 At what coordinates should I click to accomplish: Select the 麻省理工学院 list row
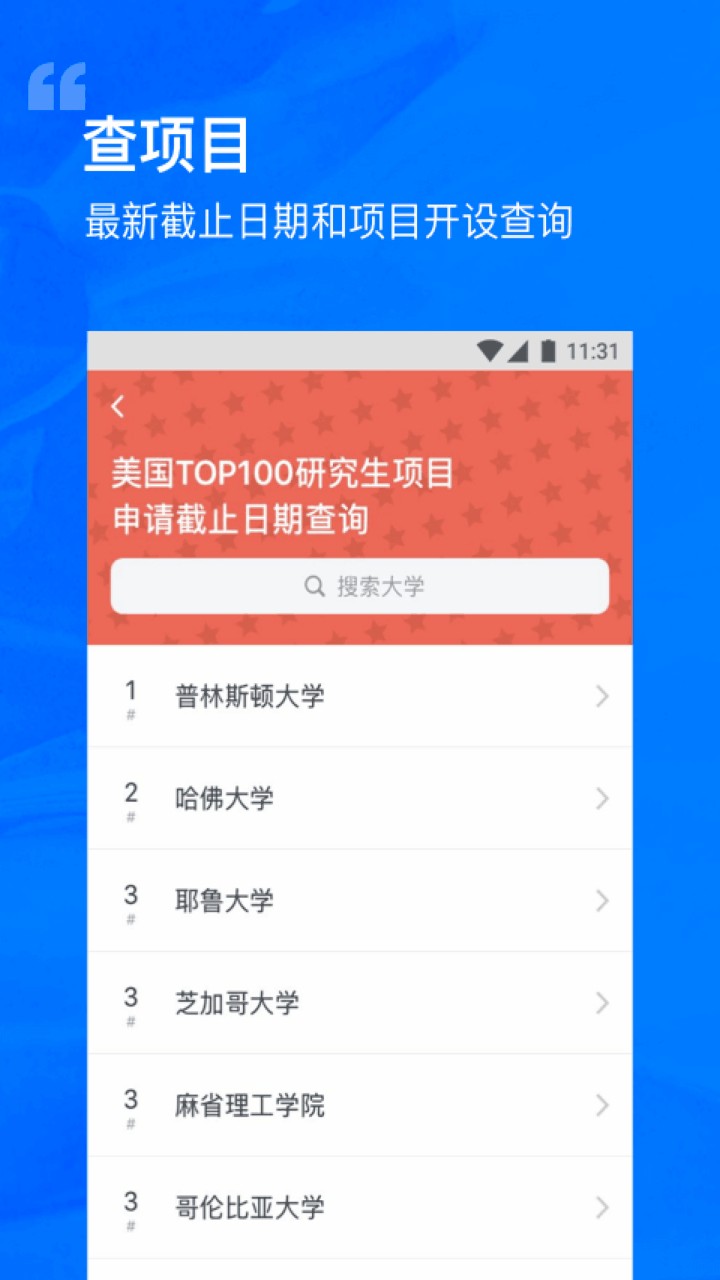click(x=360, y=1105)
